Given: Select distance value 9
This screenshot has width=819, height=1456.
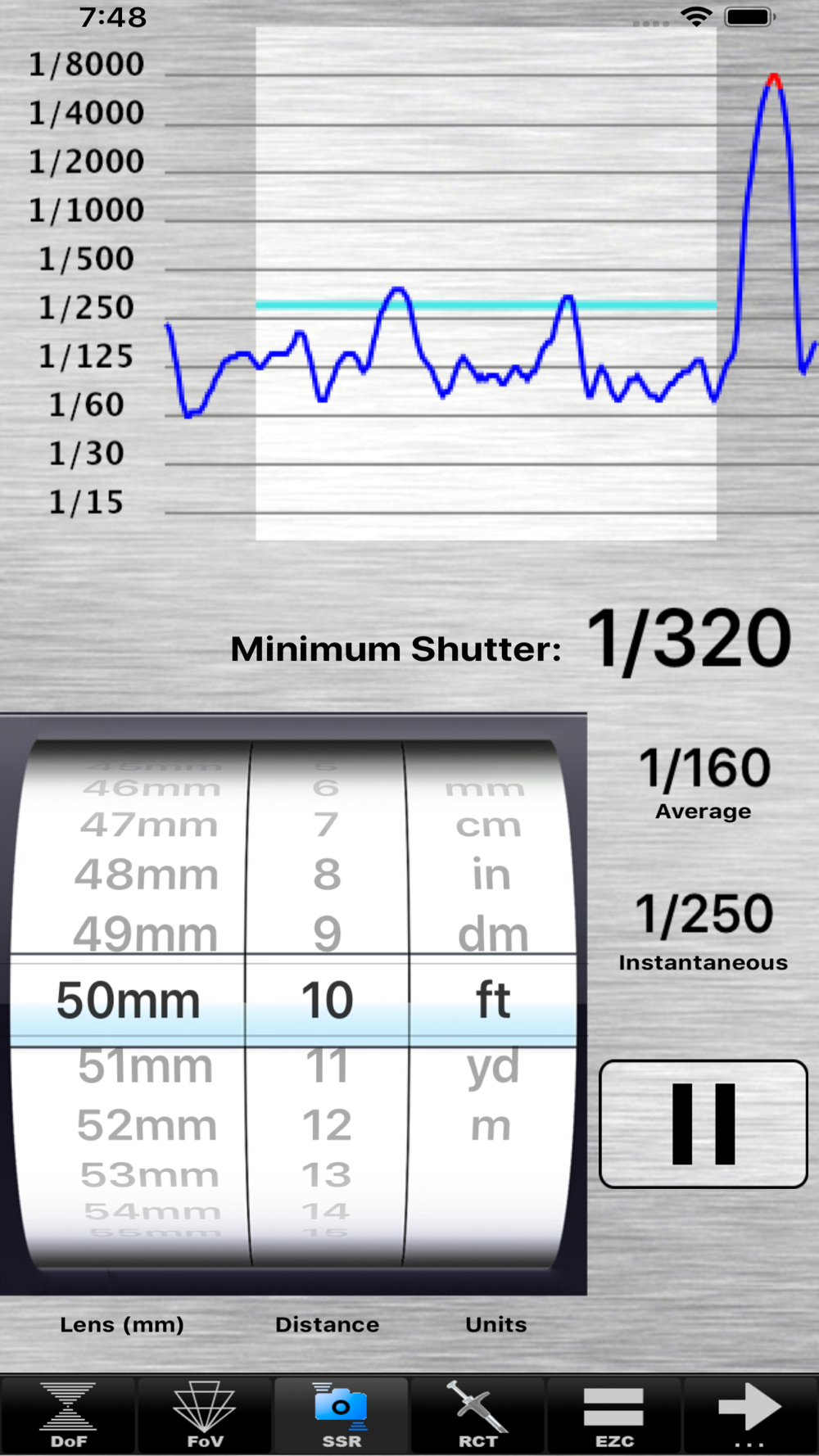Looking at the screenshot, I should 327,934.
